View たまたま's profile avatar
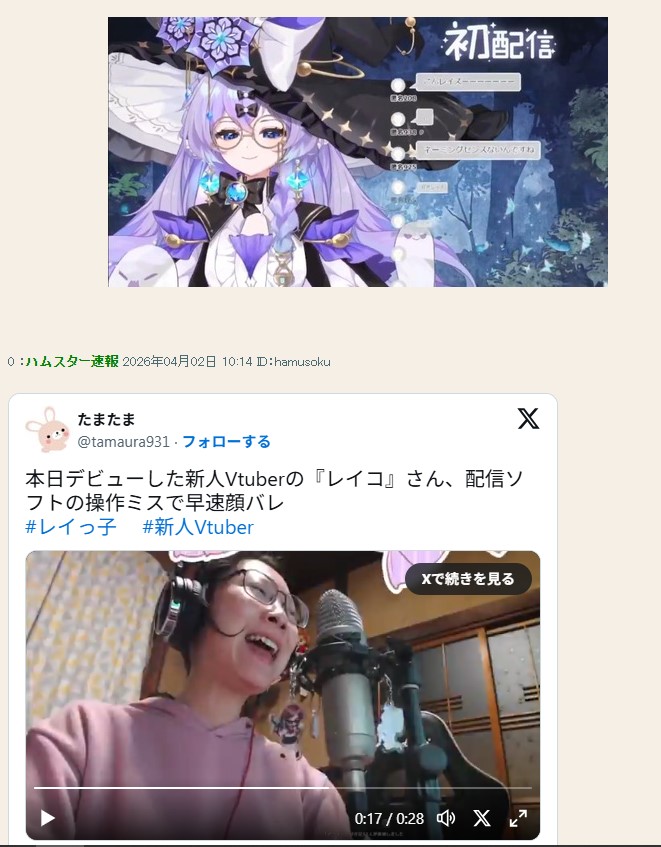 click(x=47, y=429)
